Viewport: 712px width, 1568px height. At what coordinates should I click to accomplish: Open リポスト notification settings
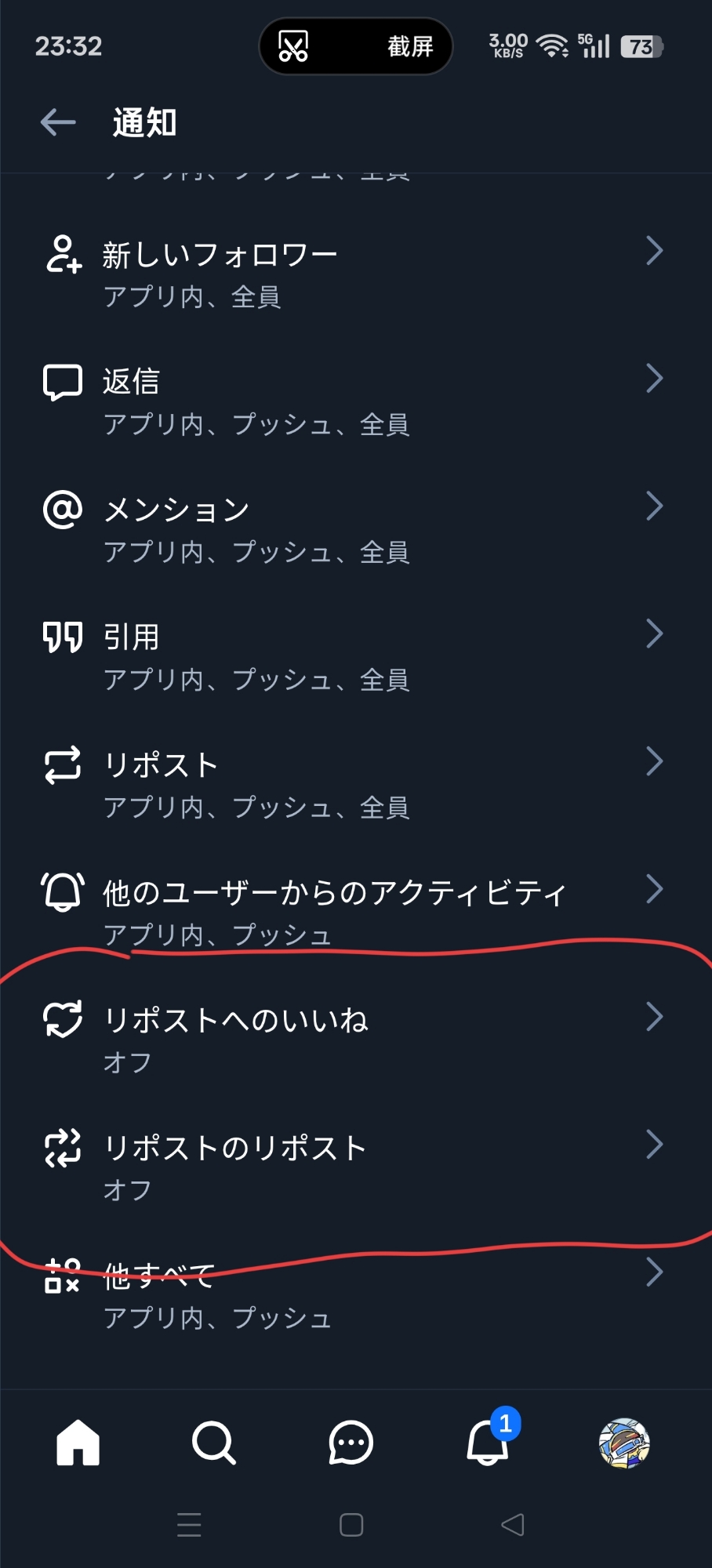click(x=354, y=786)
